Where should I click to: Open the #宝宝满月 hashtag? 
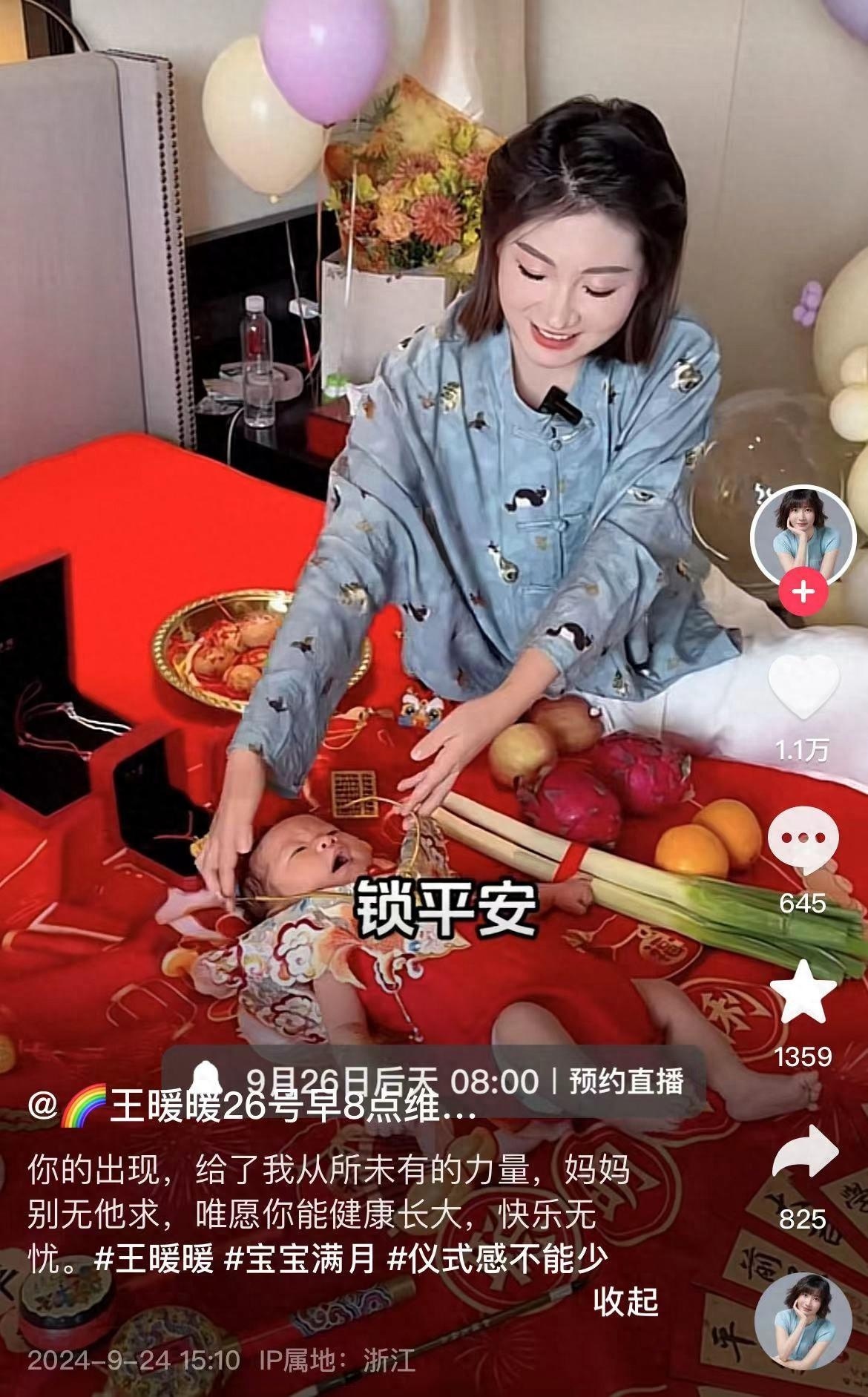coord(300,1258)
